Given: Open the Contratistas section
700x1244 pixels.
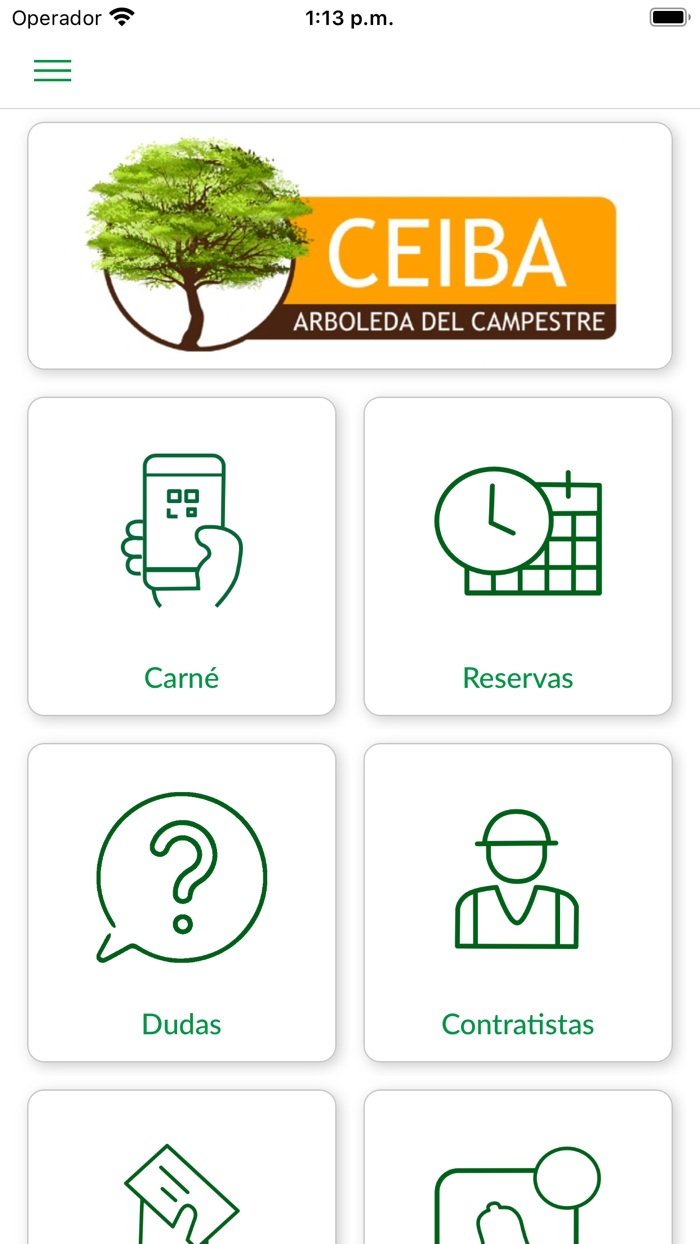Looking at the screenshot, I should tap(518, 902).
